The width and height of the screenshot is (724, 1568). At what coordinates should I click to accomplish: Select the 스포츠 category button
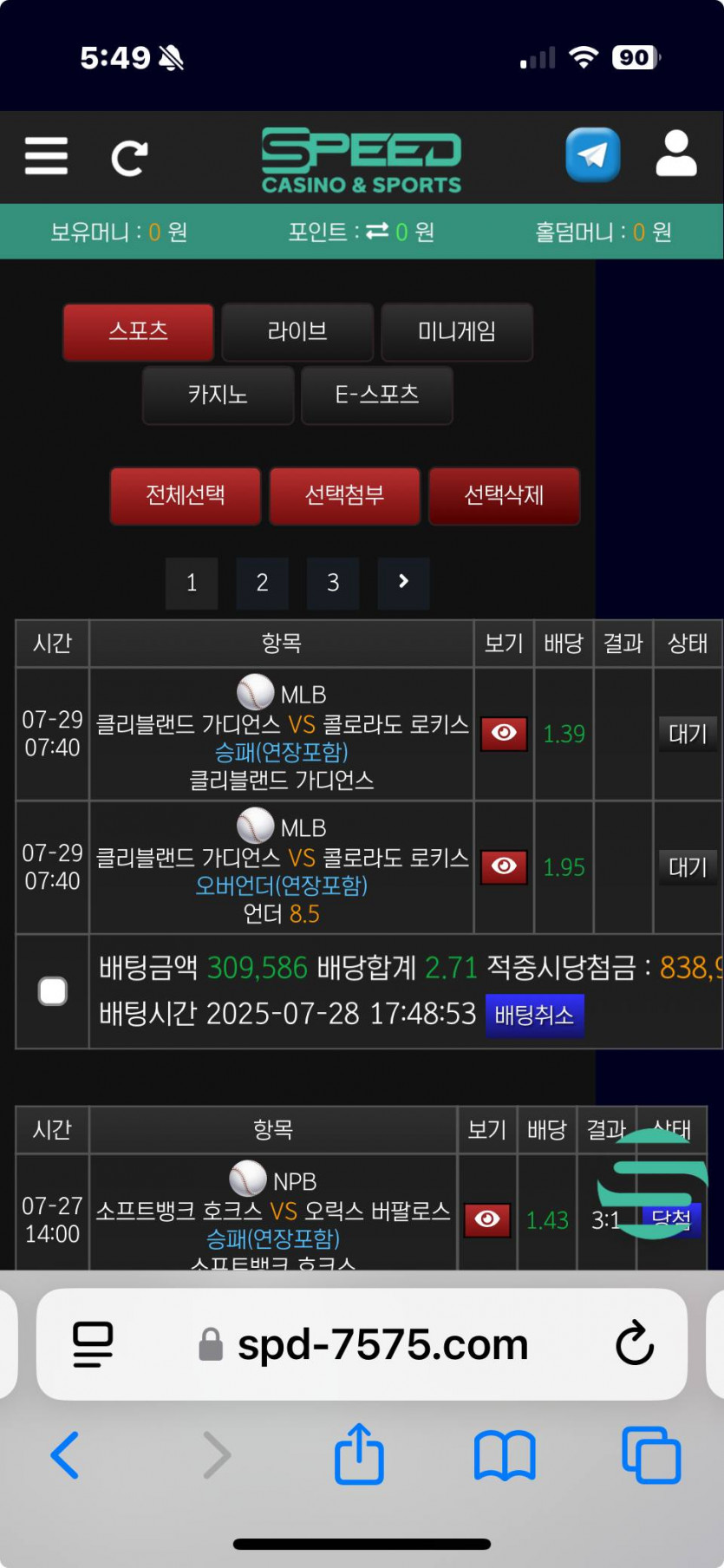[x=138, y=331]
